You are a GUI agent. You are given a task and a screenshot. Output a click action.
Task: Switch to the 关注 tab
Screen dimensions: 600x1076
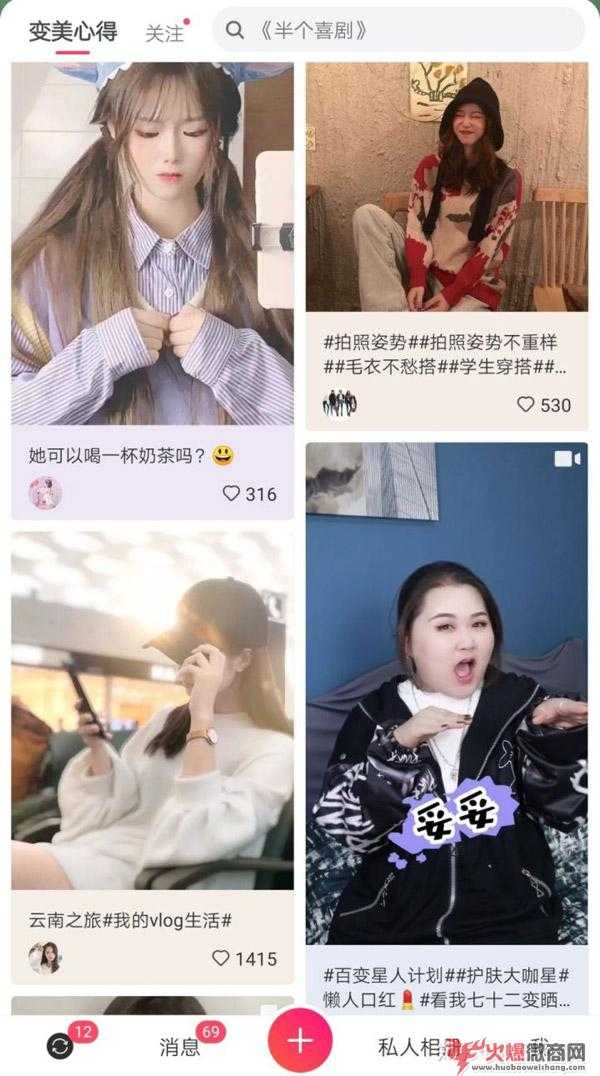(164, 33)
